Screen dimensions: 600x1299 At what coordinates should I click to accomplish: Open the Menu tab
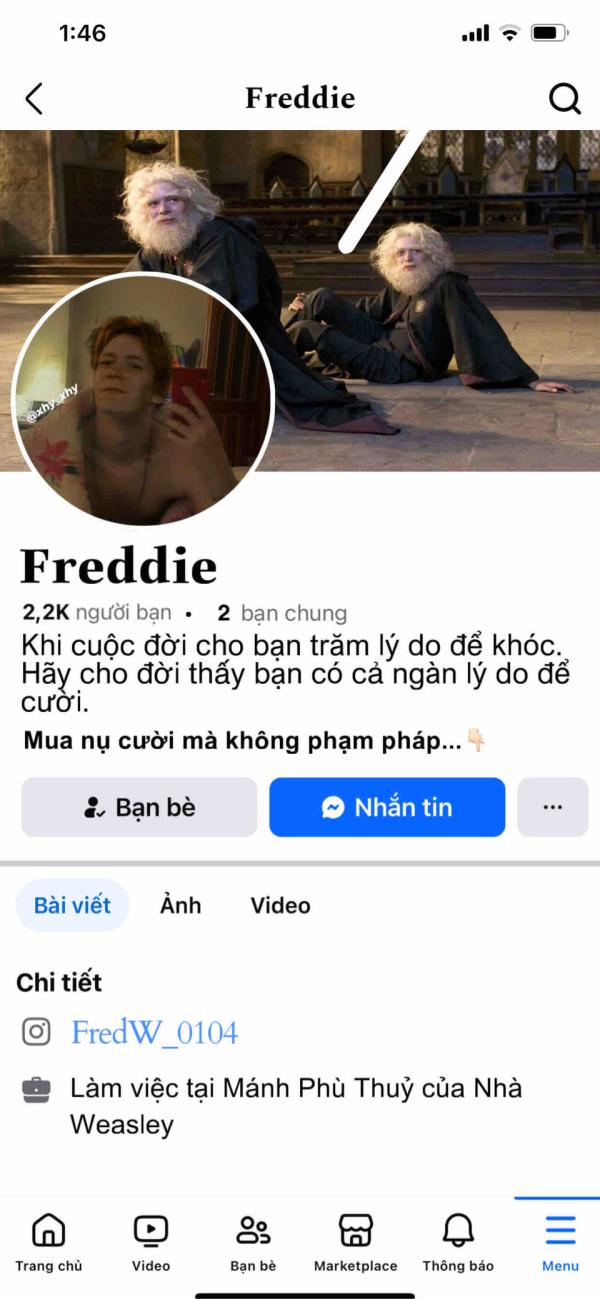560,1242
